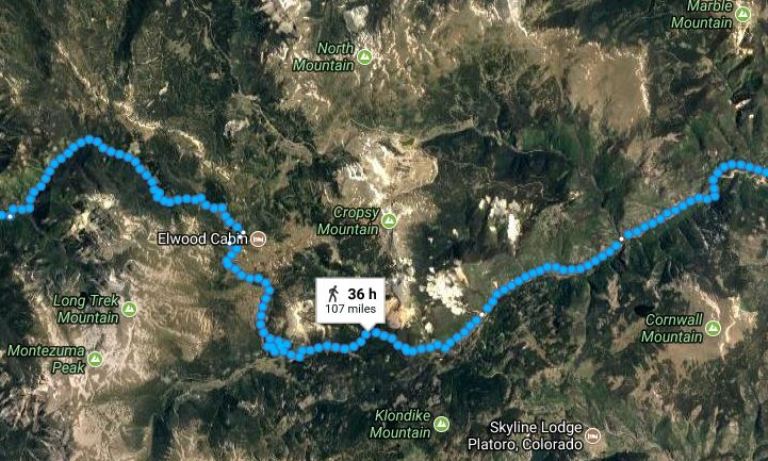Open the Skyline Lodge Platoro lodging marker
768x461 pixels.
(x=593, y=435)
